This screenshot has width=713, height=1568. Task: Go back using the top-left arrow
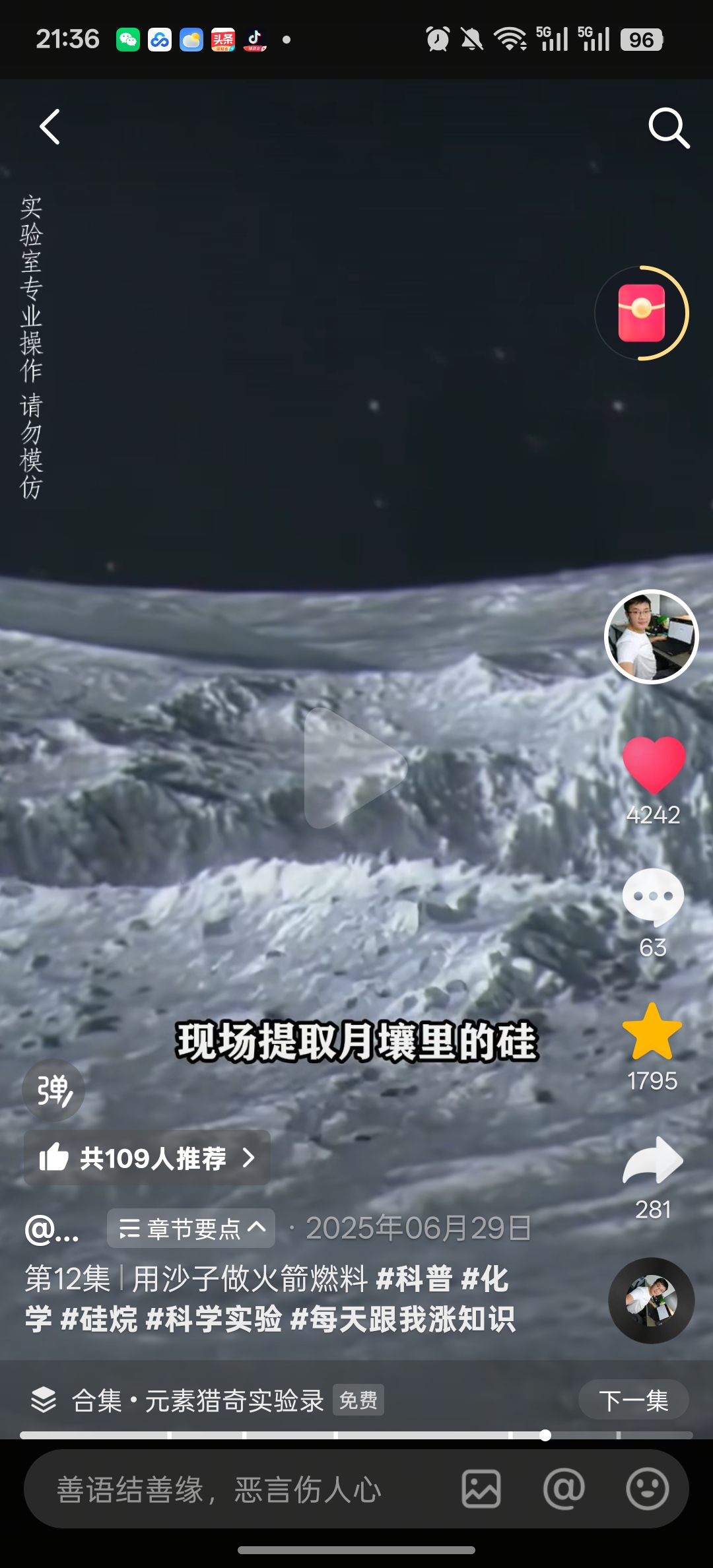pyautogui.click(x=50, y=127)
